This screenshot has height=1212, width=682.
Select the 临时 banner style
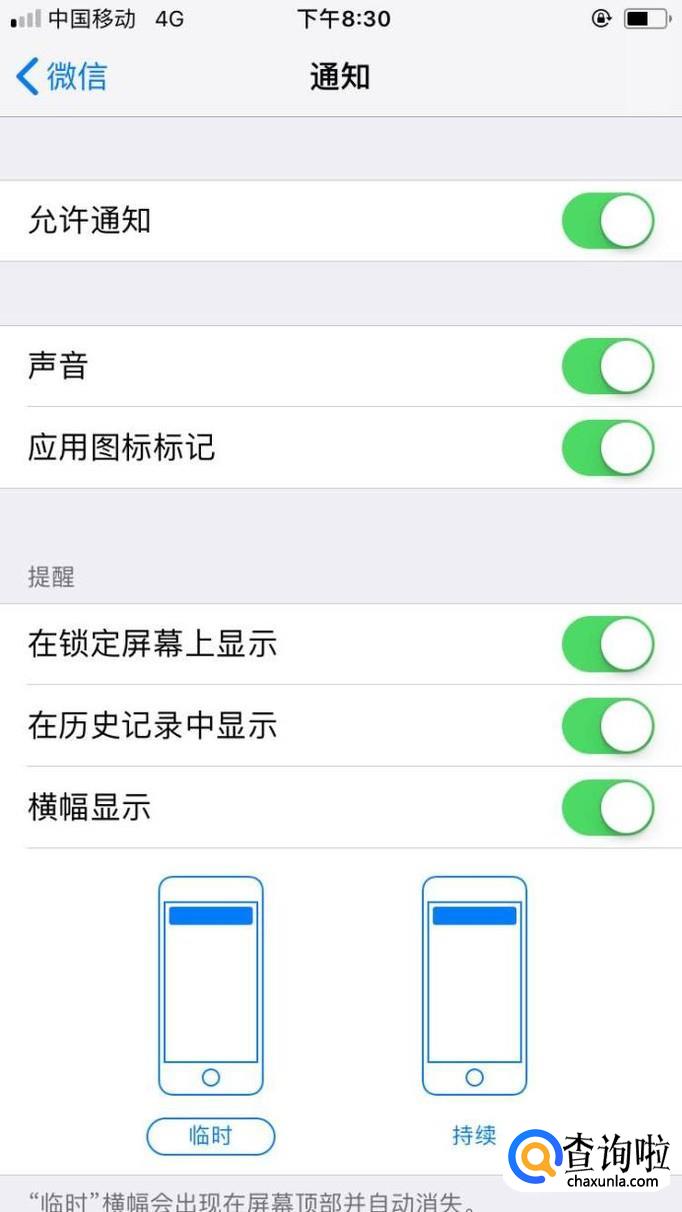tap(210, 1136)
